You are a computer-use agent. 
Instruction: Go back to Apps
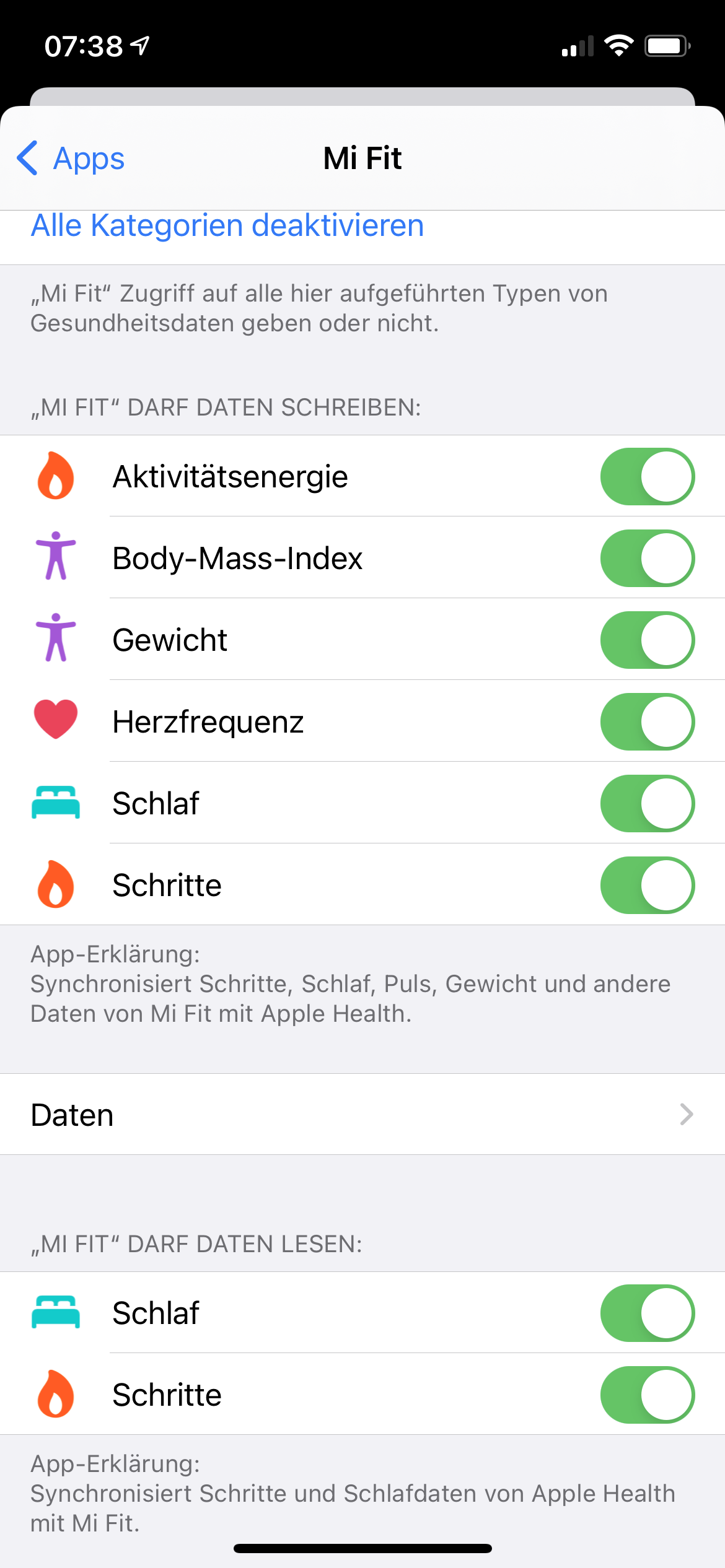pos(71,159)
